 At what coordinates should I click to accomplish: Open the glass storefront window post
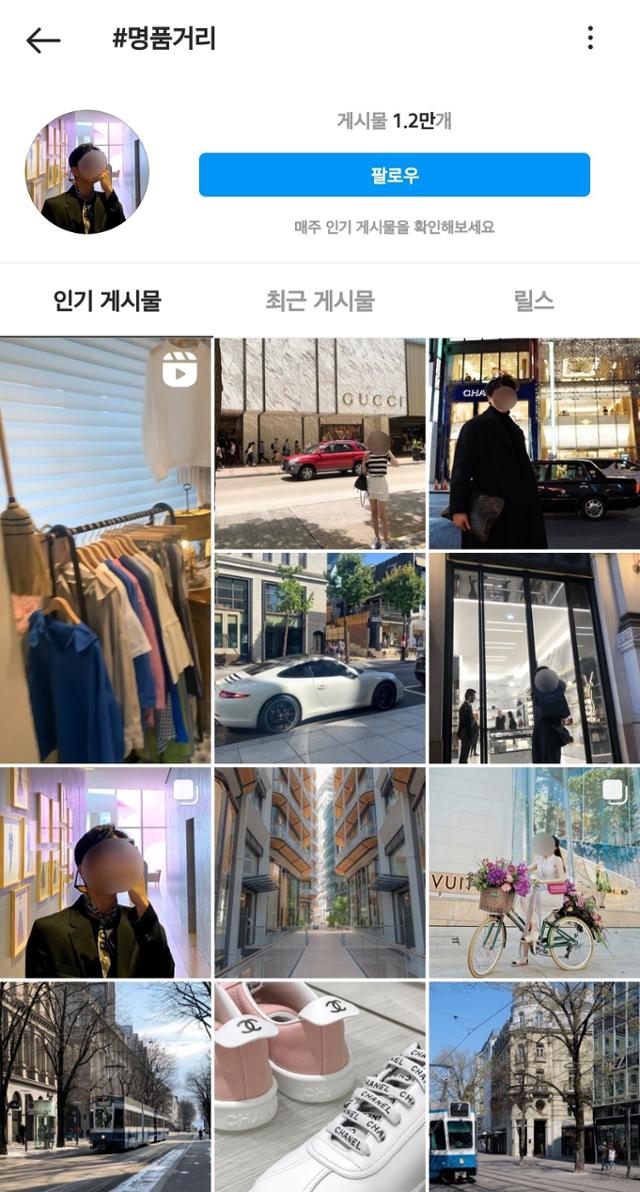[534, 657]
